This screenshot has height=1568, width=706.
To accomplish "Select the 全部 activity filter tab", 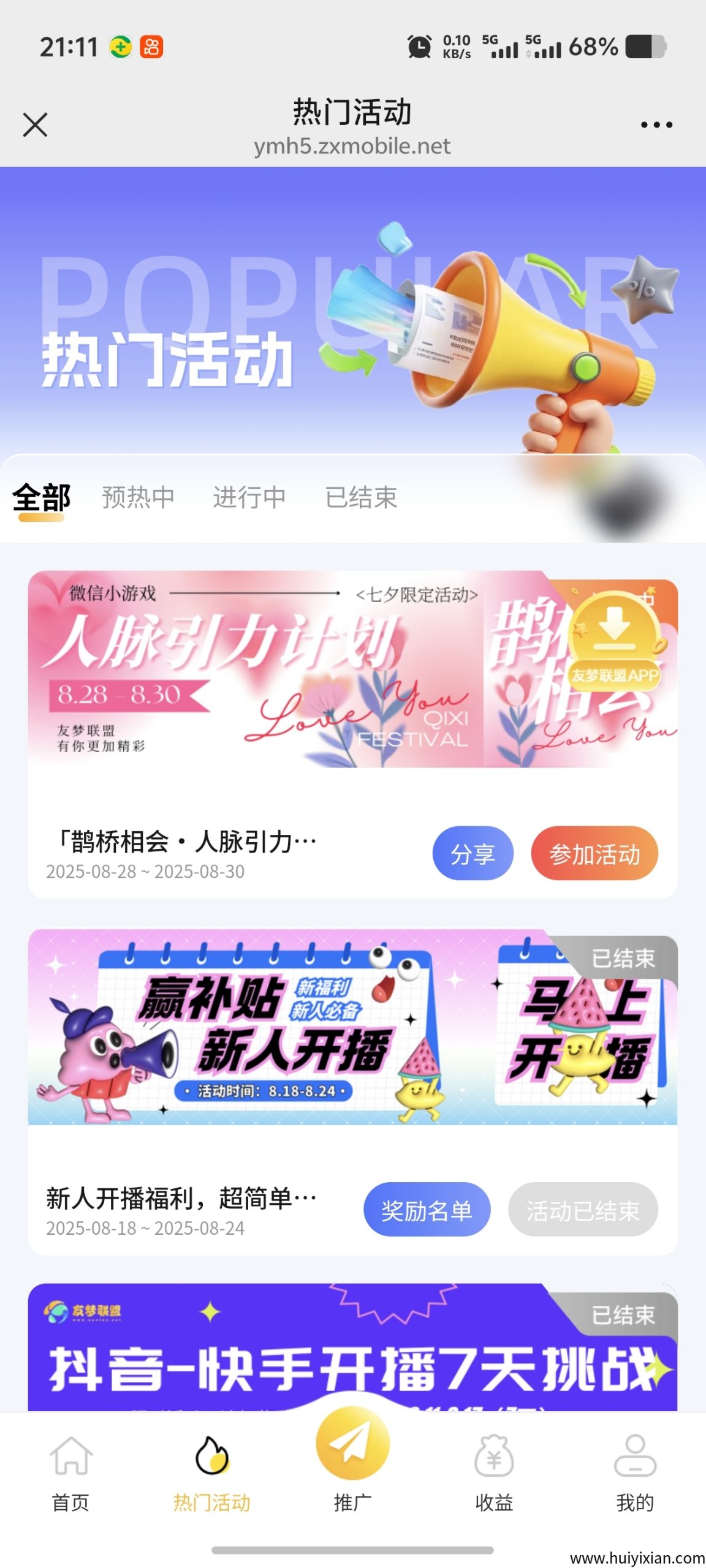I will [x=42, y=498].
